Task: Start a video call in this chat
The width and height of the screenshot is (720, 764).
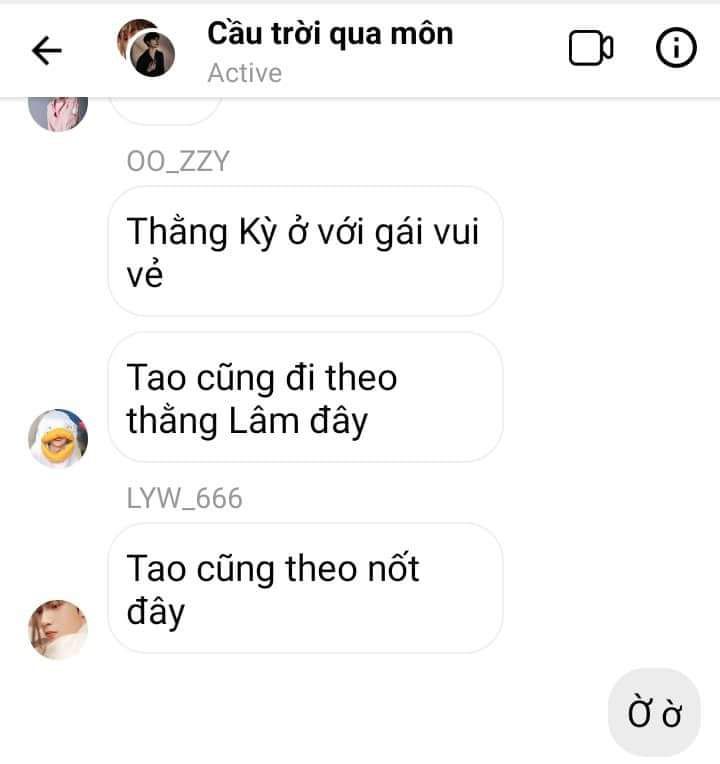Action: [590, 49]
